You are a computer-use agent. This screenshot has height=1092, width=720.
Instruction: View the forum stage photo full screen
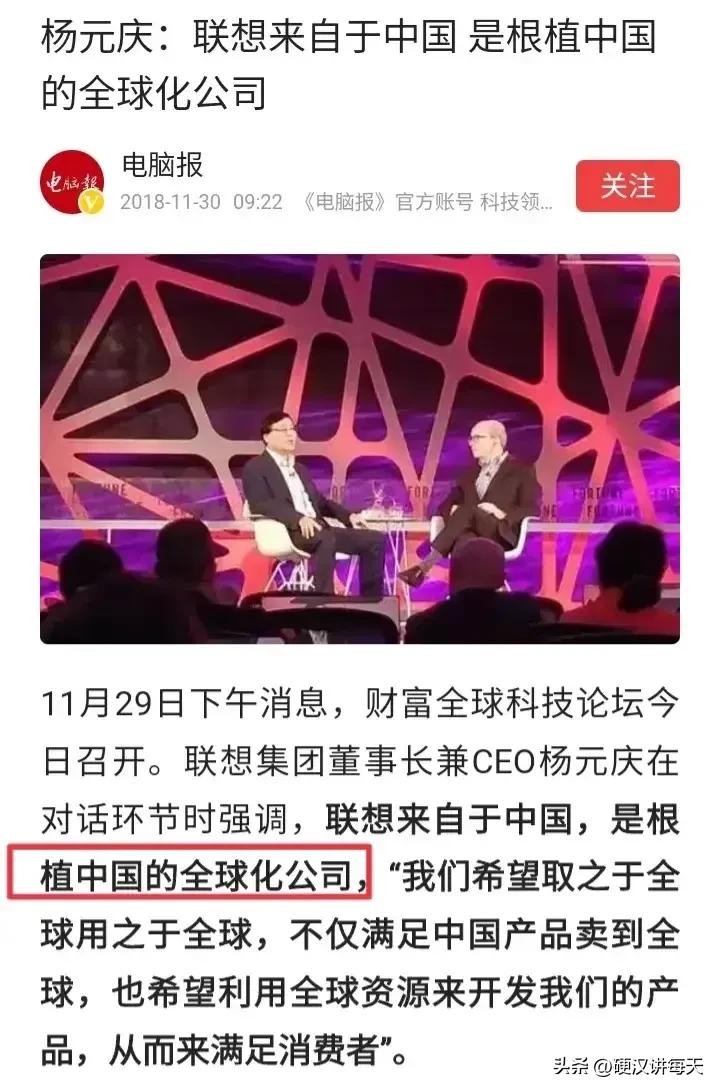pyautogui.click(x=360, y=448)
